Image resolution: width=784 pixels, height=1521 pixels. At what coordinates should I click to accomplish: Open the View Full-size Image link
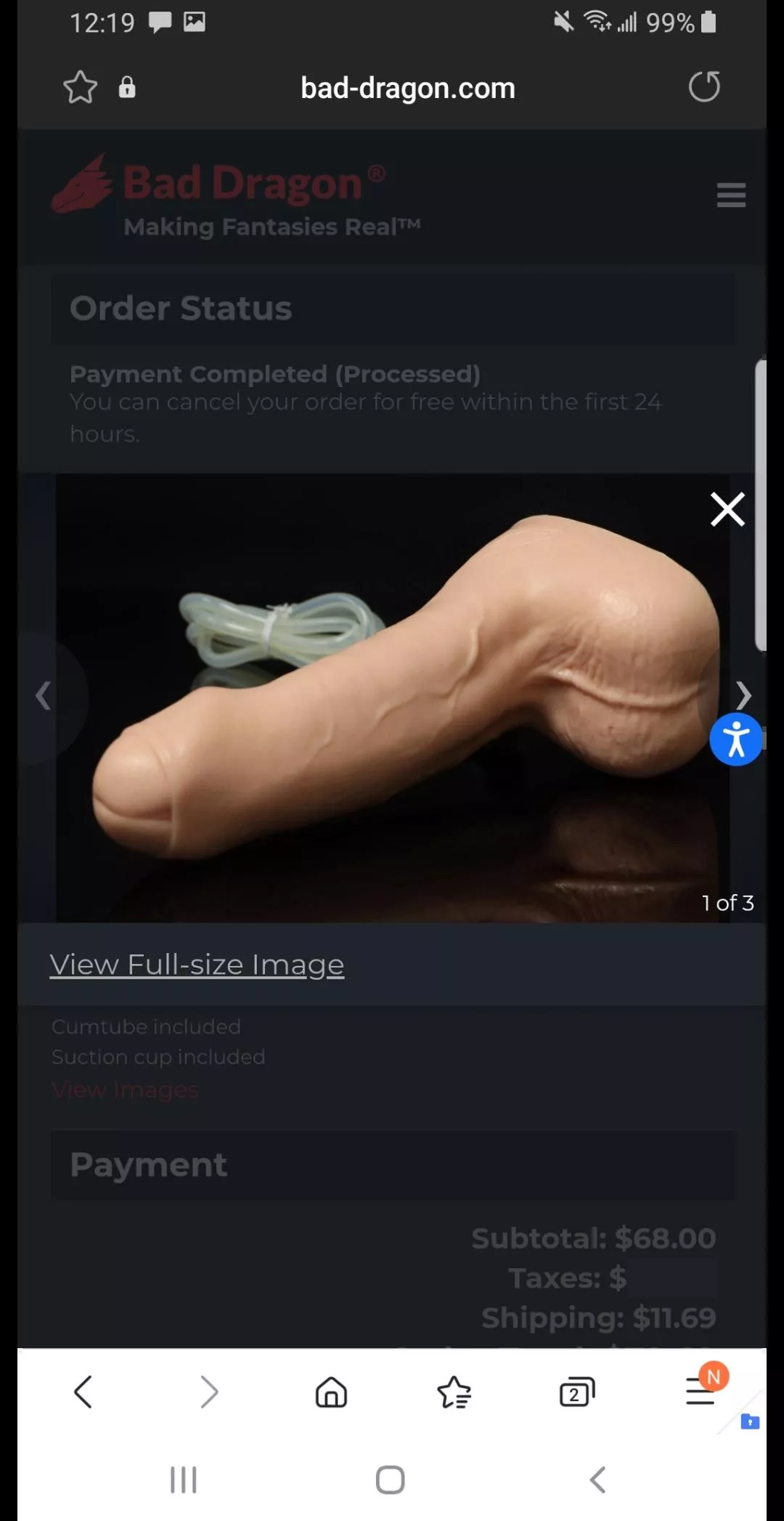pos(197,965)
